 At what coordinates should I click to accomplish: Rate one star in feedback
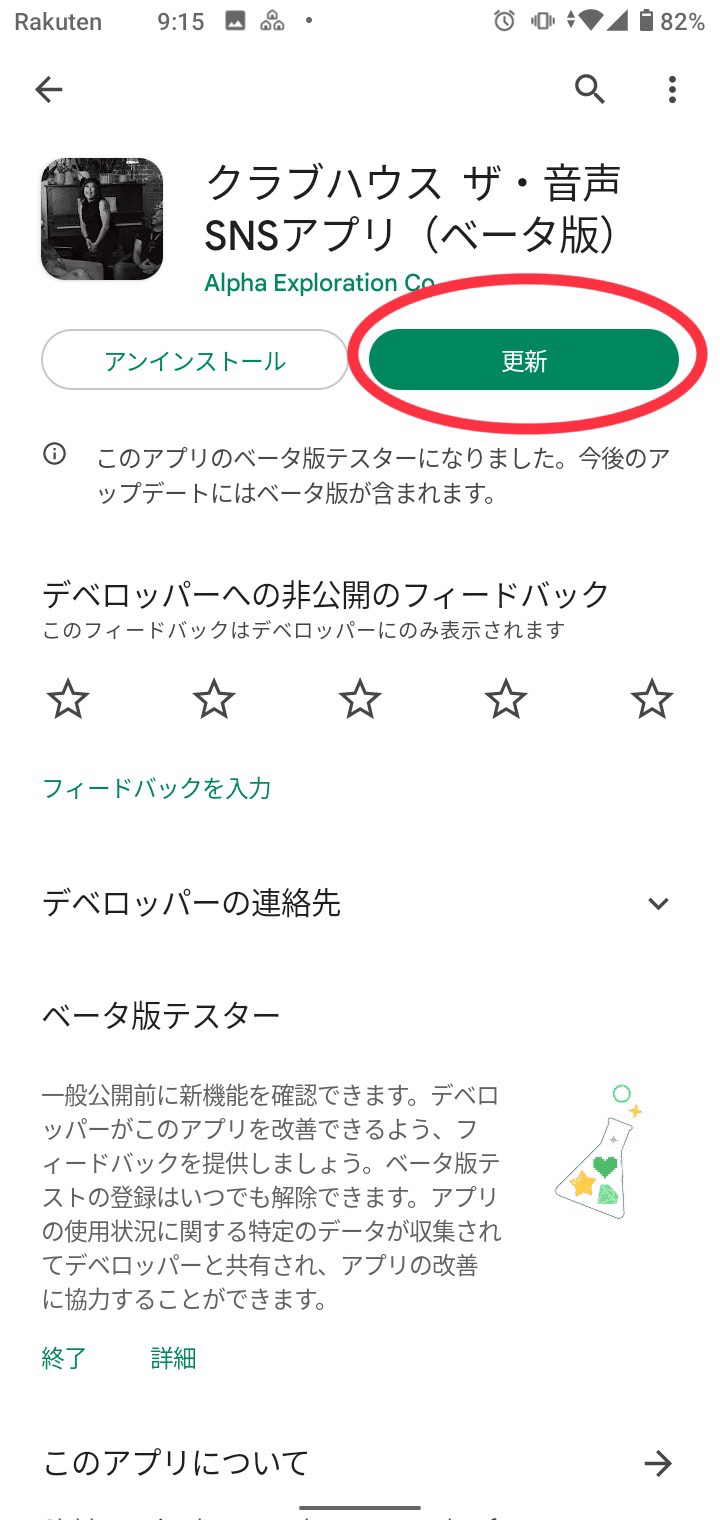[x=68, y=699]
